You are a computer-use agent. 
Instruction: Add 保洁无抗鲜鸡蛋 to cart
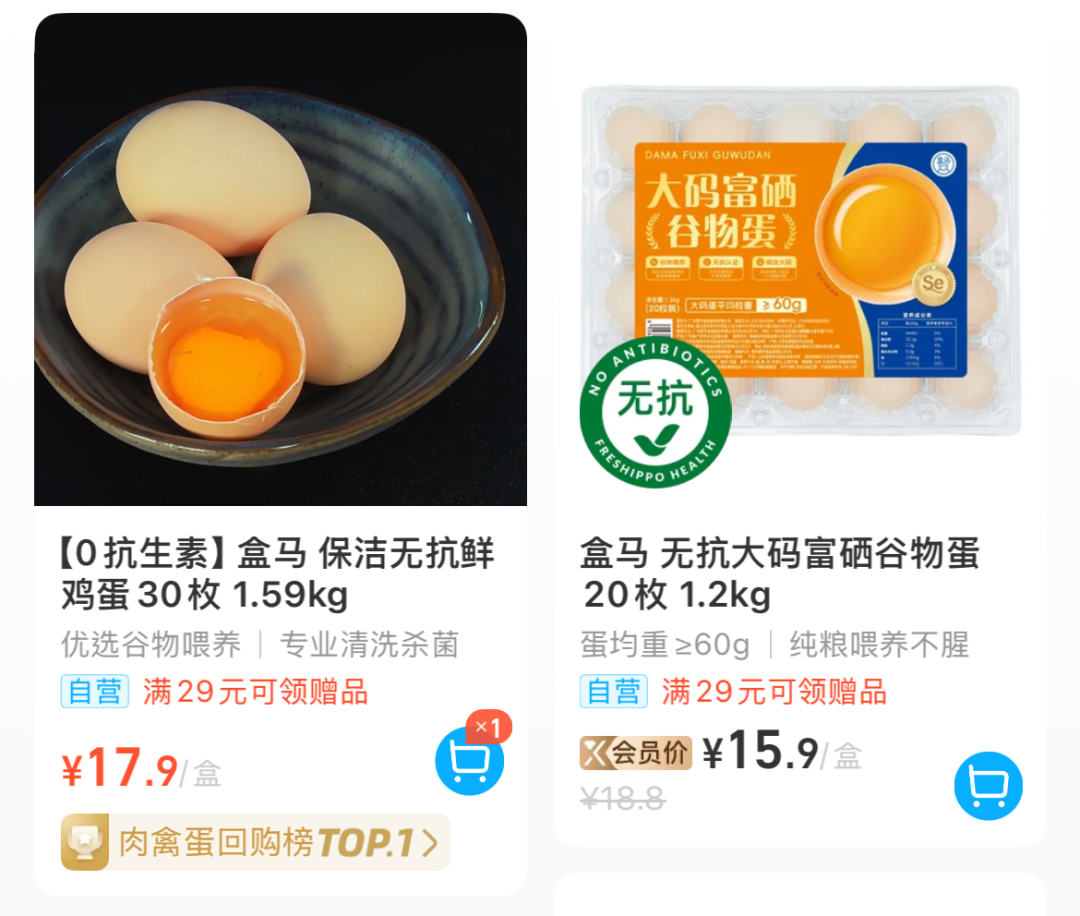468,763
